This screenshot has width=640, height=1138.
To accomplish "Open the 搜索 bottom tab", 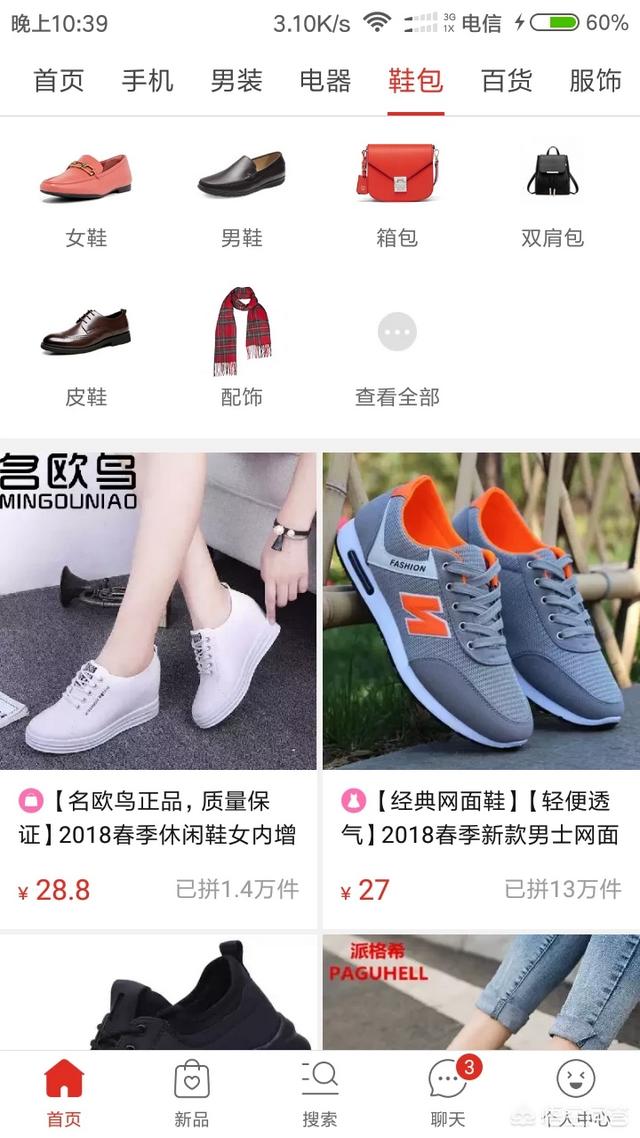I will pos(320,1094).
